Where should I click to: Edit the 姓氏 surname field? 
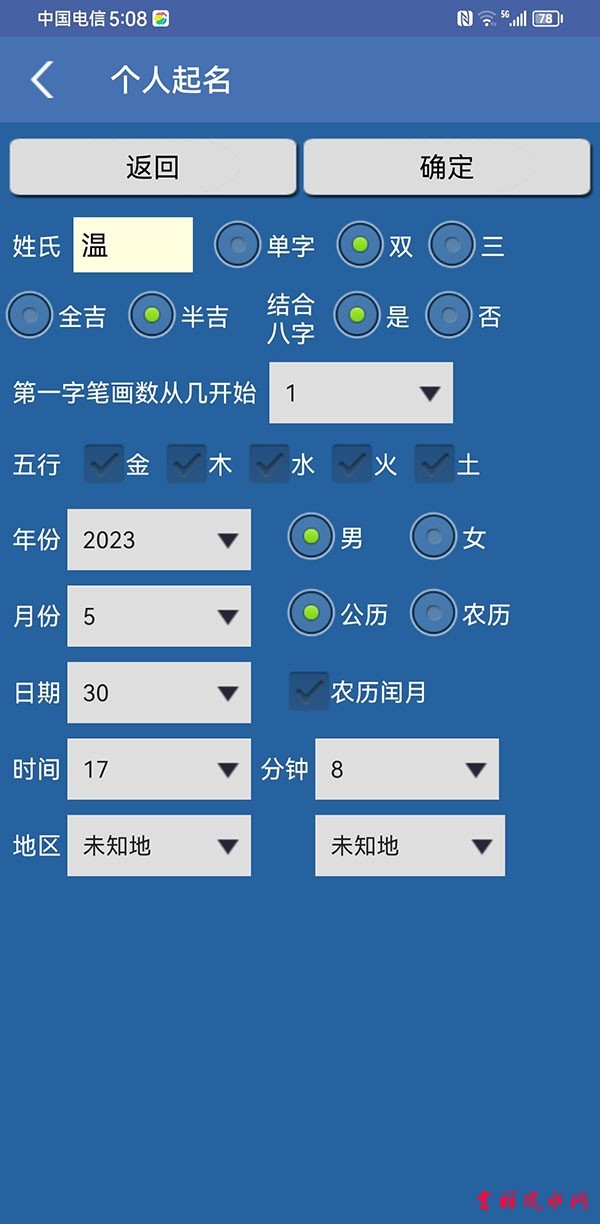(x=133, y=245)
